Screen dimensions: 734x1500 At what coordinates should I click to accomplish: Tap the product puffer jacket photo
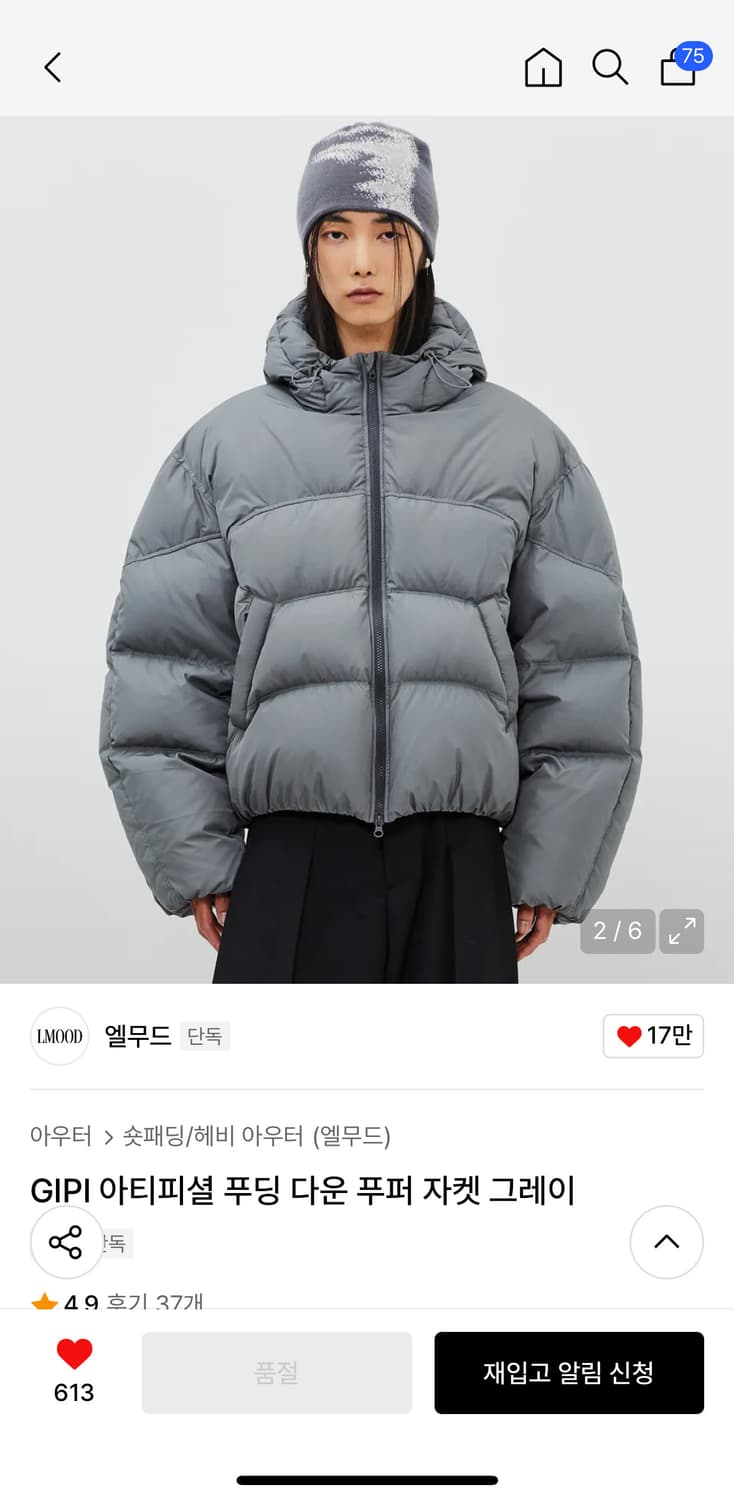point(367,600)
